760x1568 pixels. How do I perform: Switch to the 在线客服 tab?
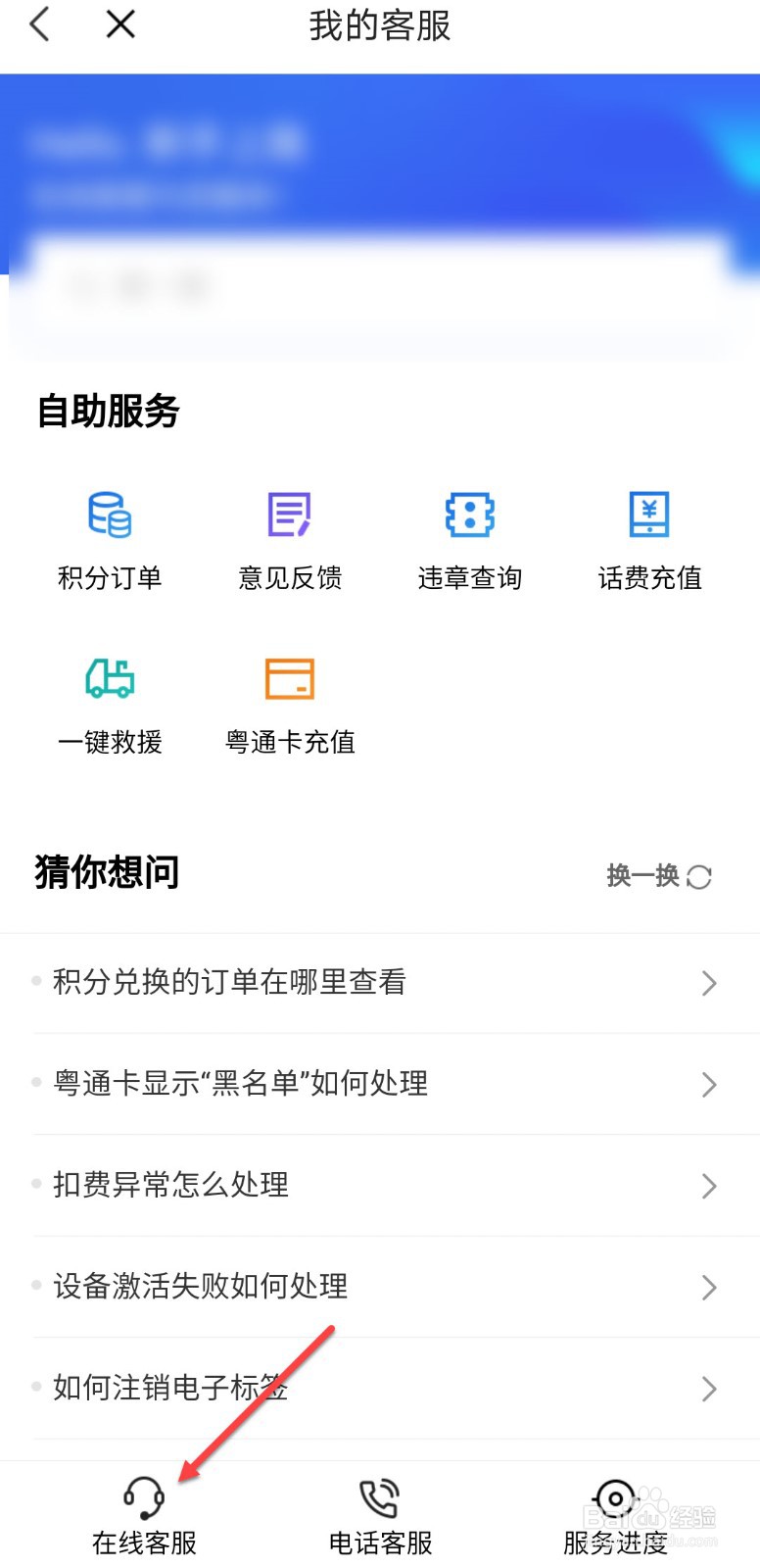(x=143, y=1543)
